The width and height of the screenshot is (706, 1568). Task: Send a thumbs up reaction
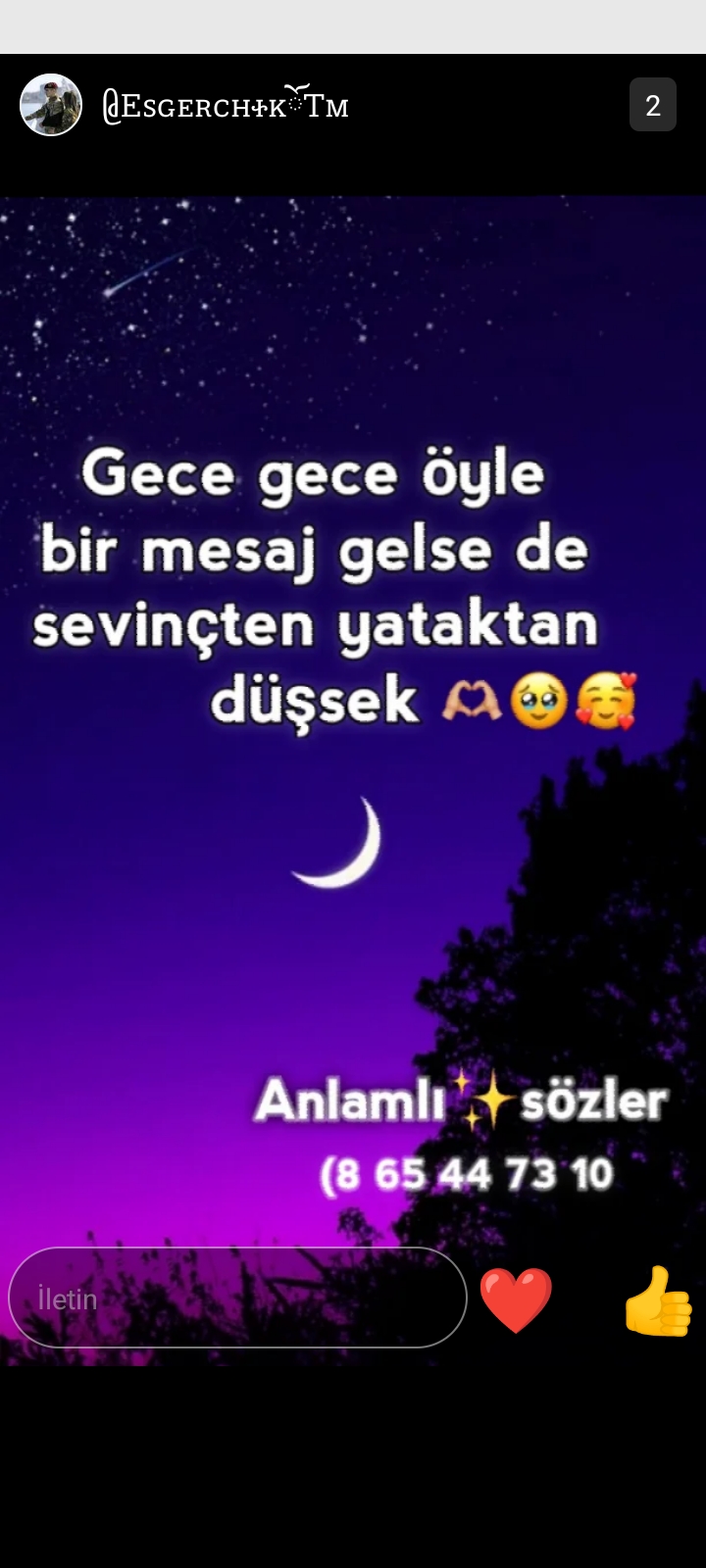(658, 1299)
